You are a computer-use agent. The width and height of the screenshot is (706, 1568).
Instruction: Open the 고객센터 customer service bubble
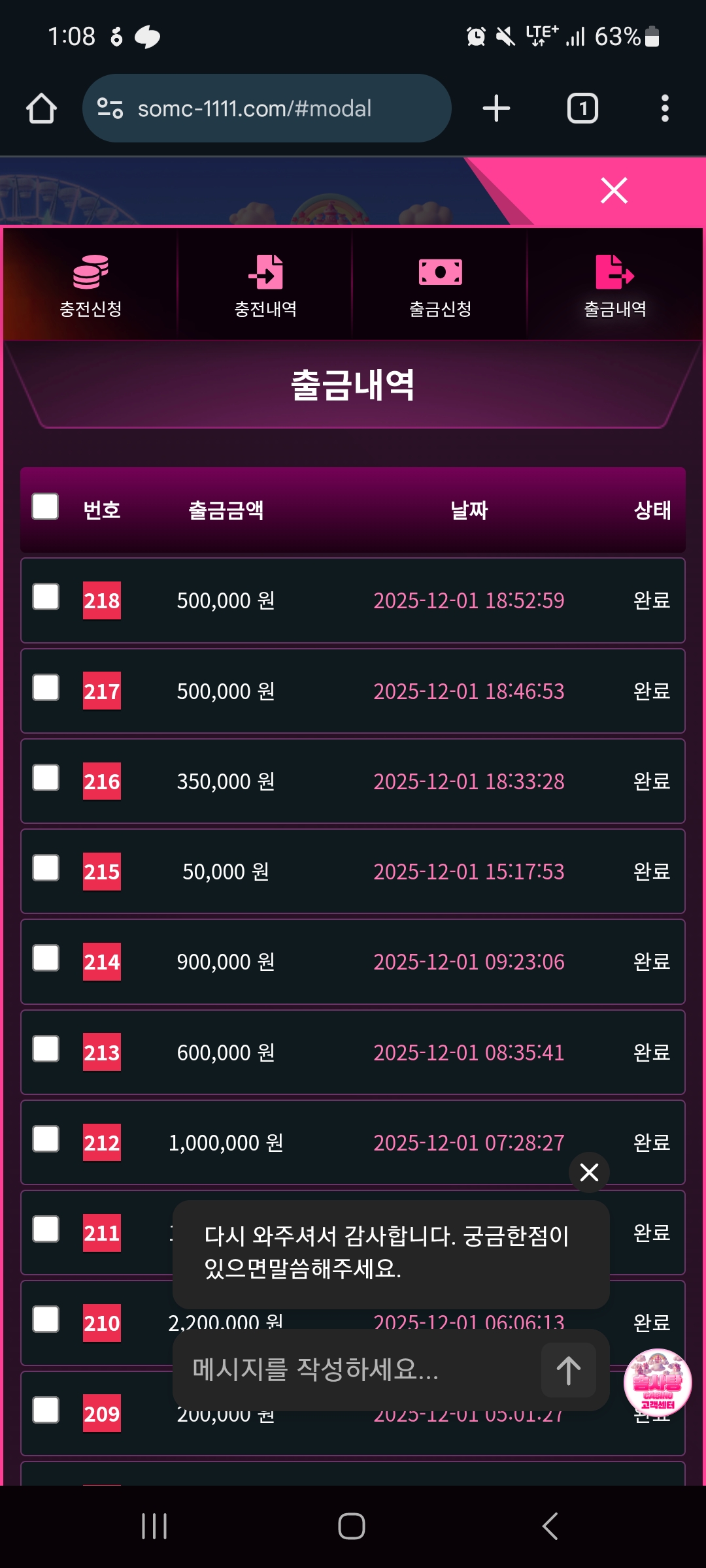point(657,1382)
